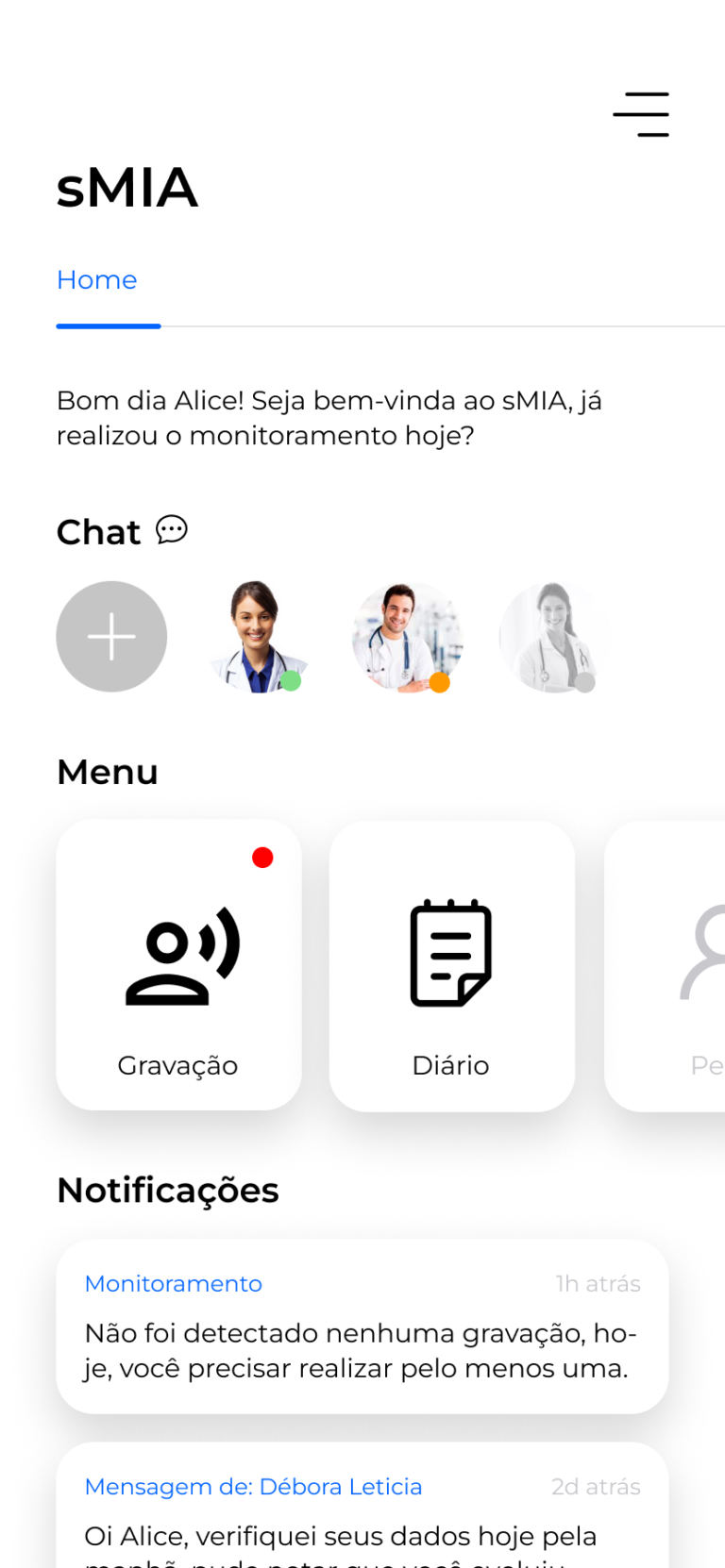Image resolution: width=725 pixels, height=1568 pixels.
Task: Select the Diário notepad icon
Action: pyautogui.click(x=451, y=953)
